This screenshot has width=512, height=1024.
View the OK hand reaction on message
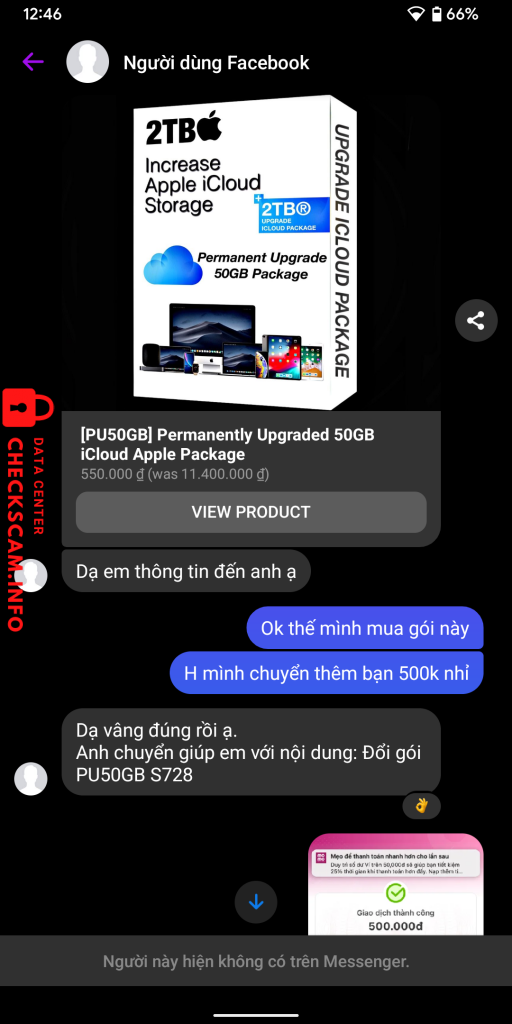pyautogui.click(x=421, y=806)
